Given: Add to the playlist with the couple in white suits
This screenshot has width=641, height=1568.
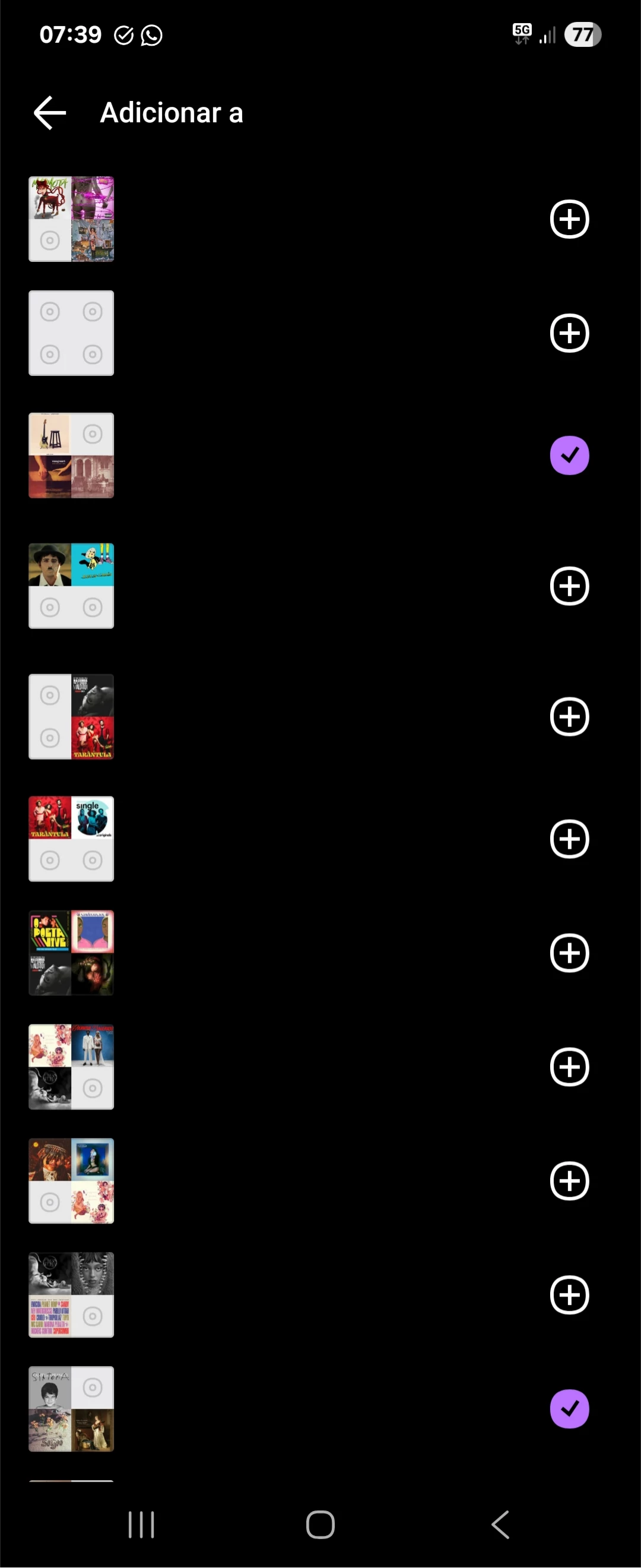Looking at the screenshot, I should coord(569,1067).
